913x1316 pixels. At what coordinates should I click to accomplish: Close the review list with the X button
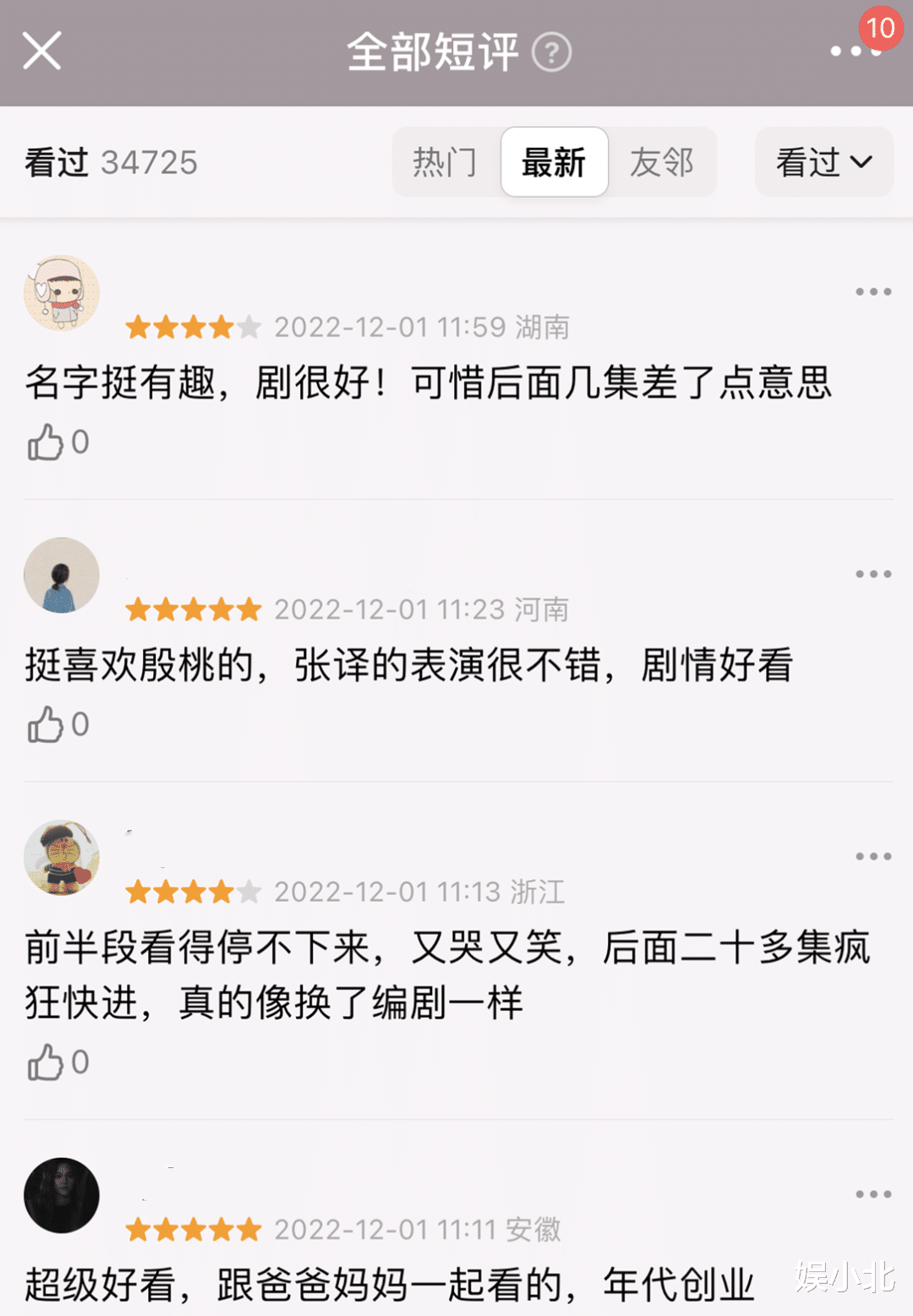(41, 51)
